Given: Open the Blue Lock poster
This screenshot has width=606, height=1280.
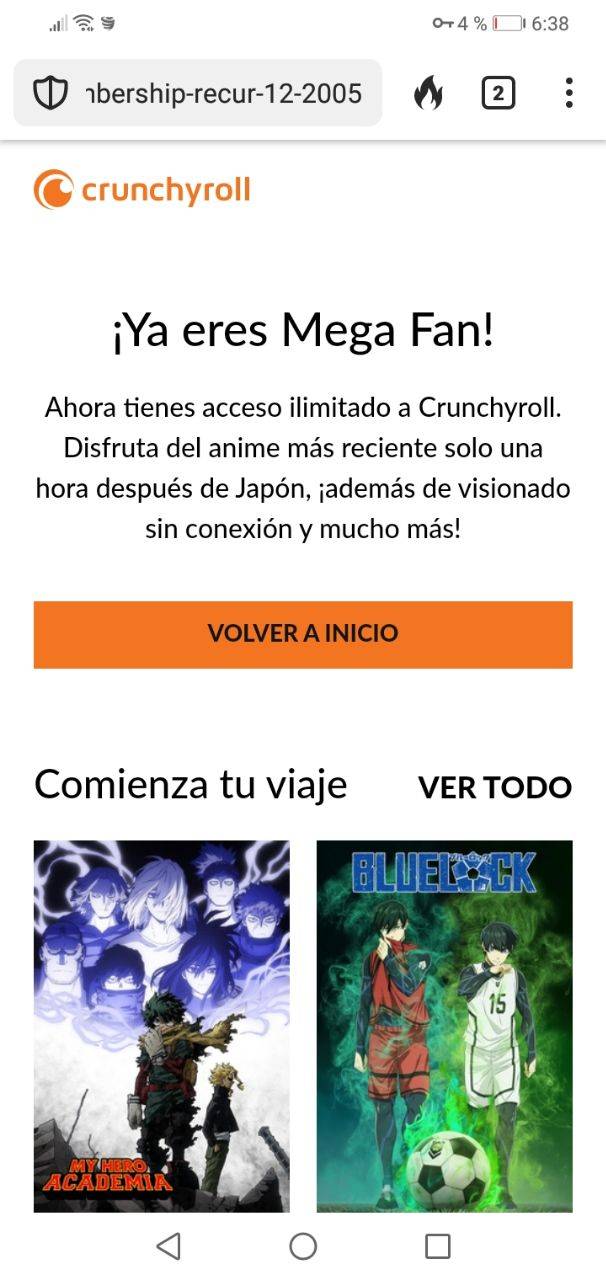Looking at the screenshot, I should pos(444,1025).
